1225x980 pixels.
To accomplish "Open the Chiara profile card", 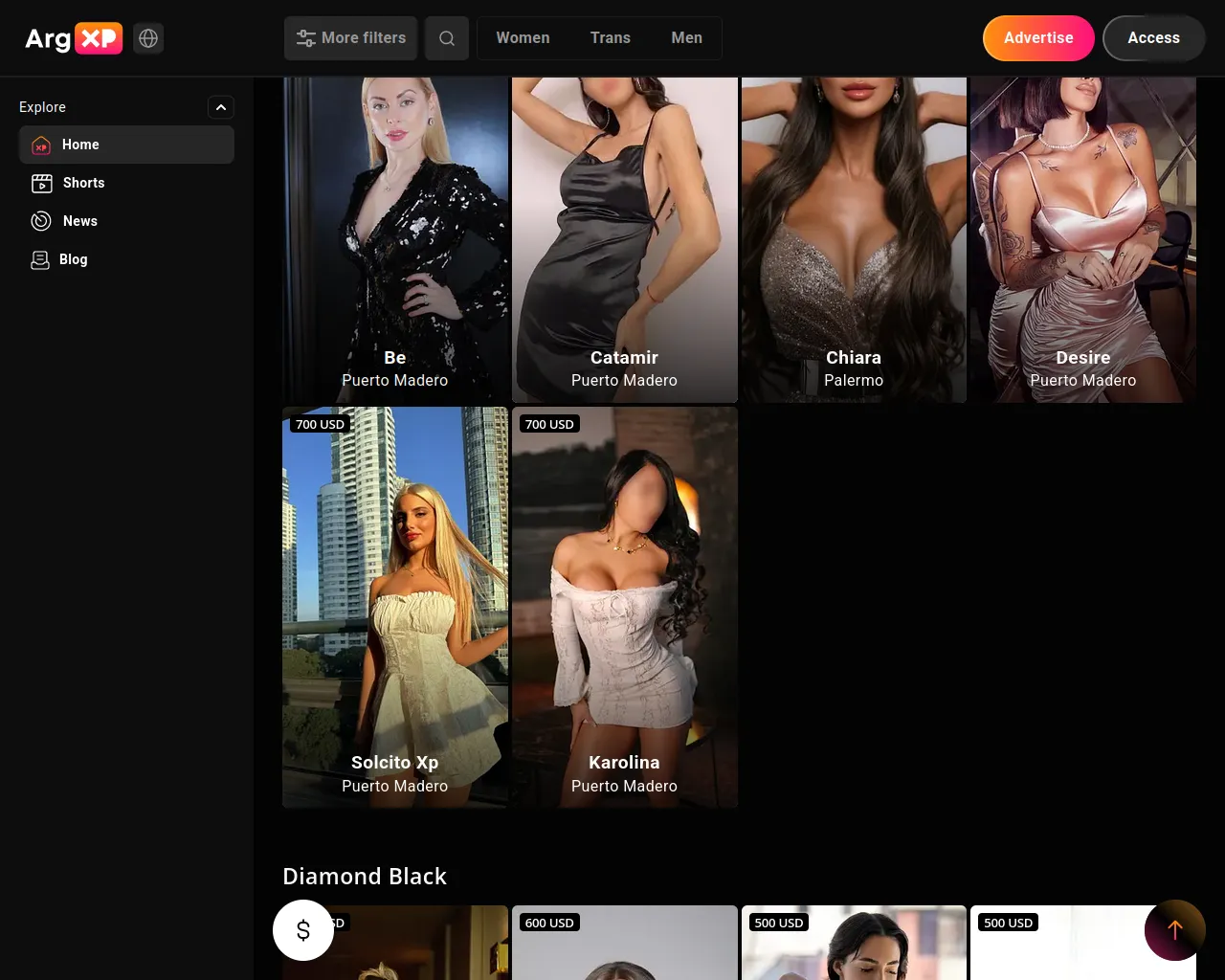I will (x=854, y=239).
